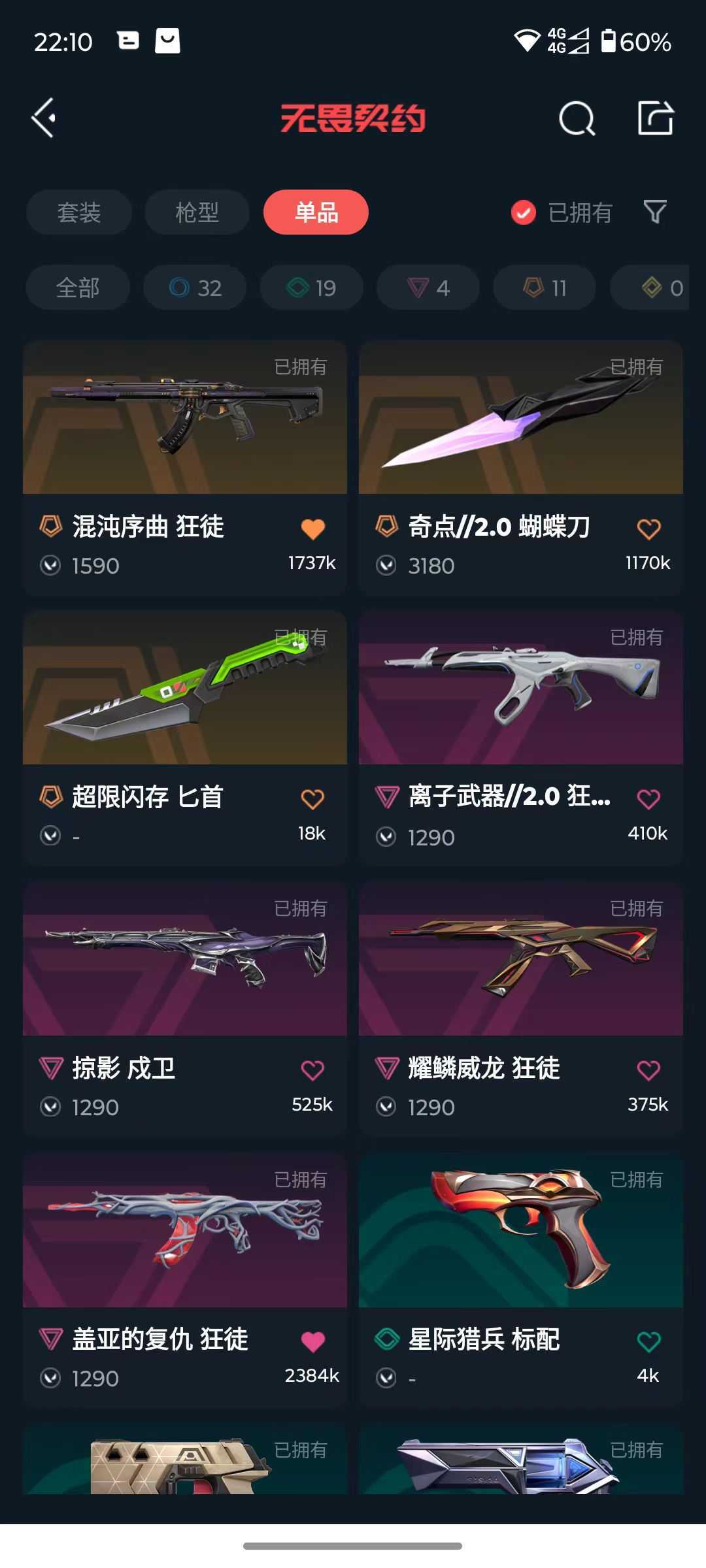The width and height of the screenshot is (706, 1568).
Task: Like the 耀鳞威龙 狂徒 skin
Action: (648, 1070)
